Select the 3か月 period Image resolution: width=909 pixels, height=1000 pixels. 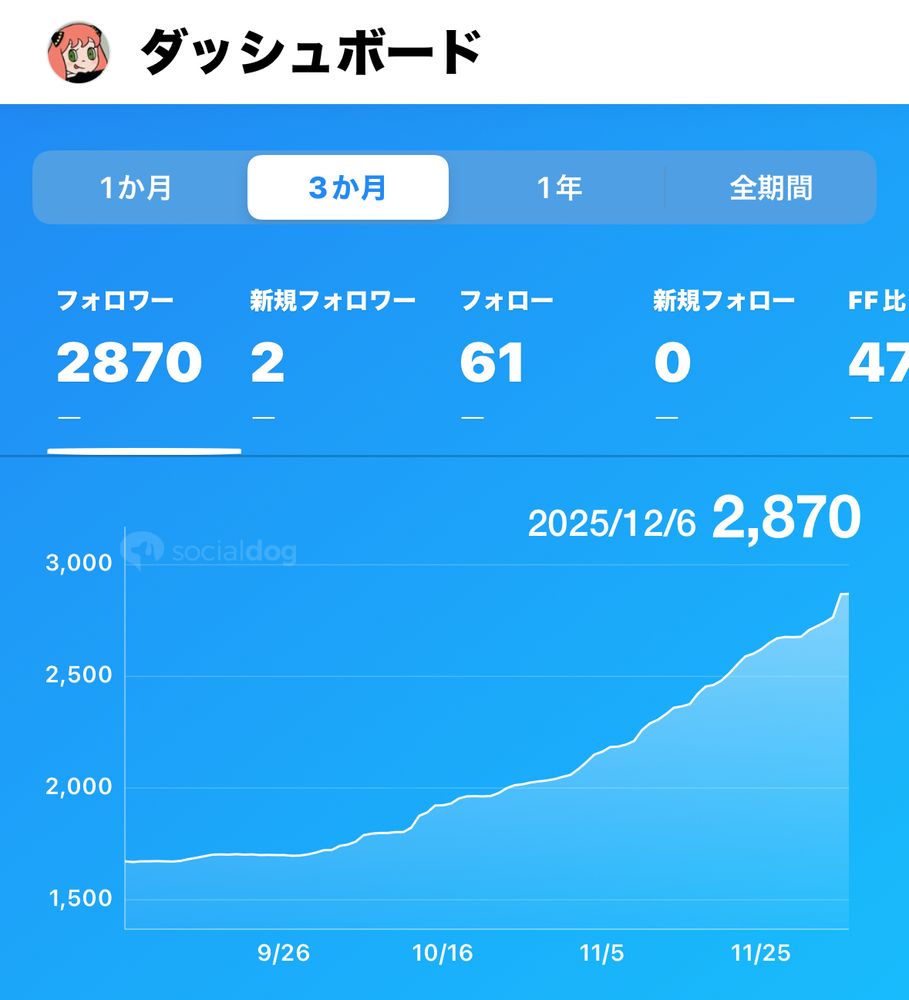[x=348, y=188]
